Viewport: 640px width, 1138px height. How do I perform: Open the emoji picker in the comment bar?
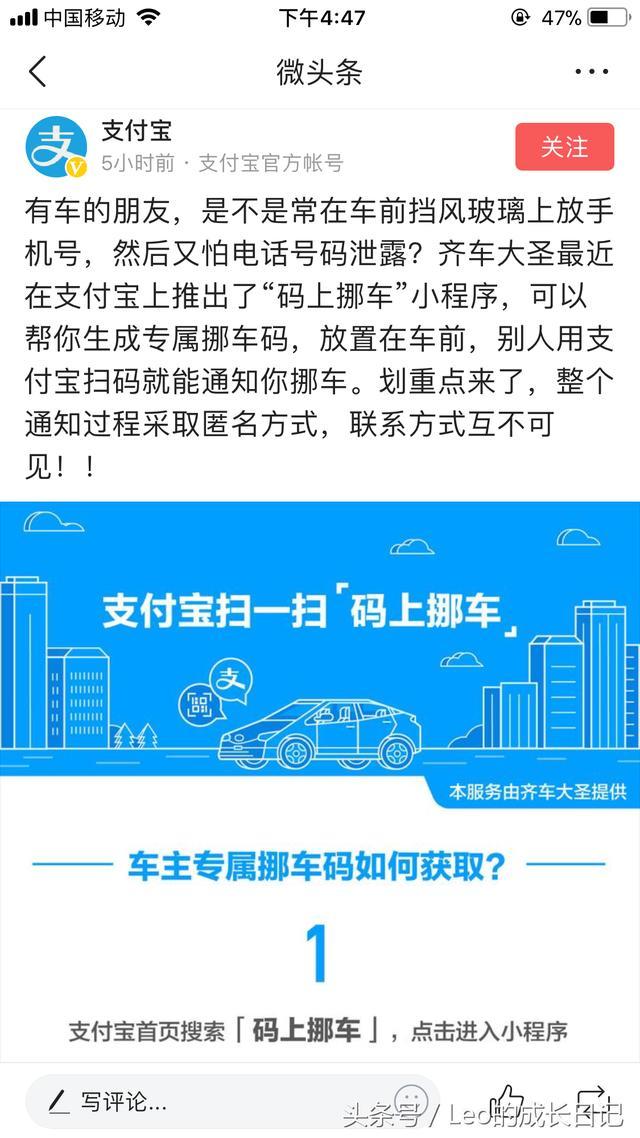(x=411, y=1102)
